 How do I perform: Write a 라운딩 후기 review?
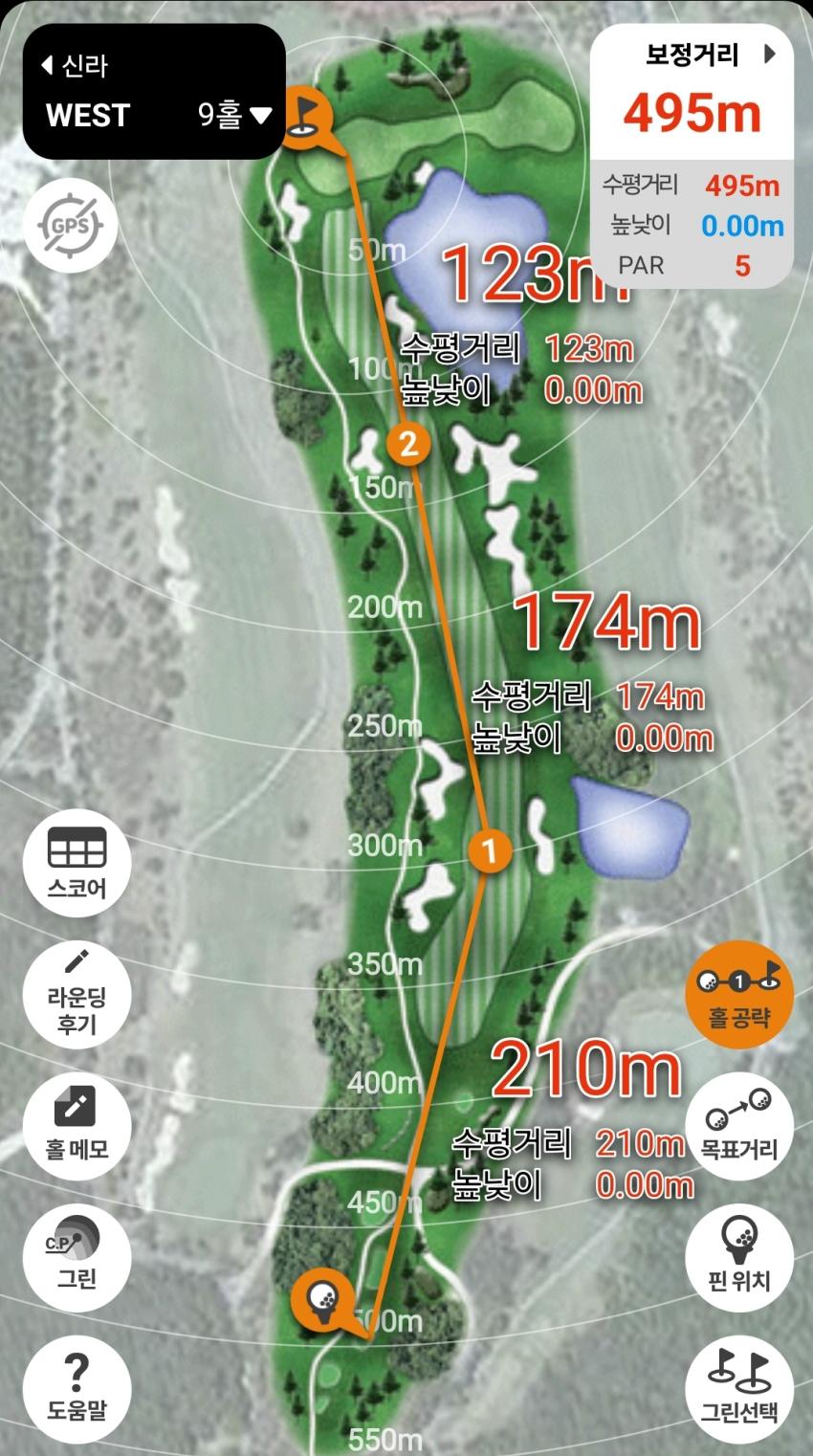pyautogui.click(x=77, y=997)
